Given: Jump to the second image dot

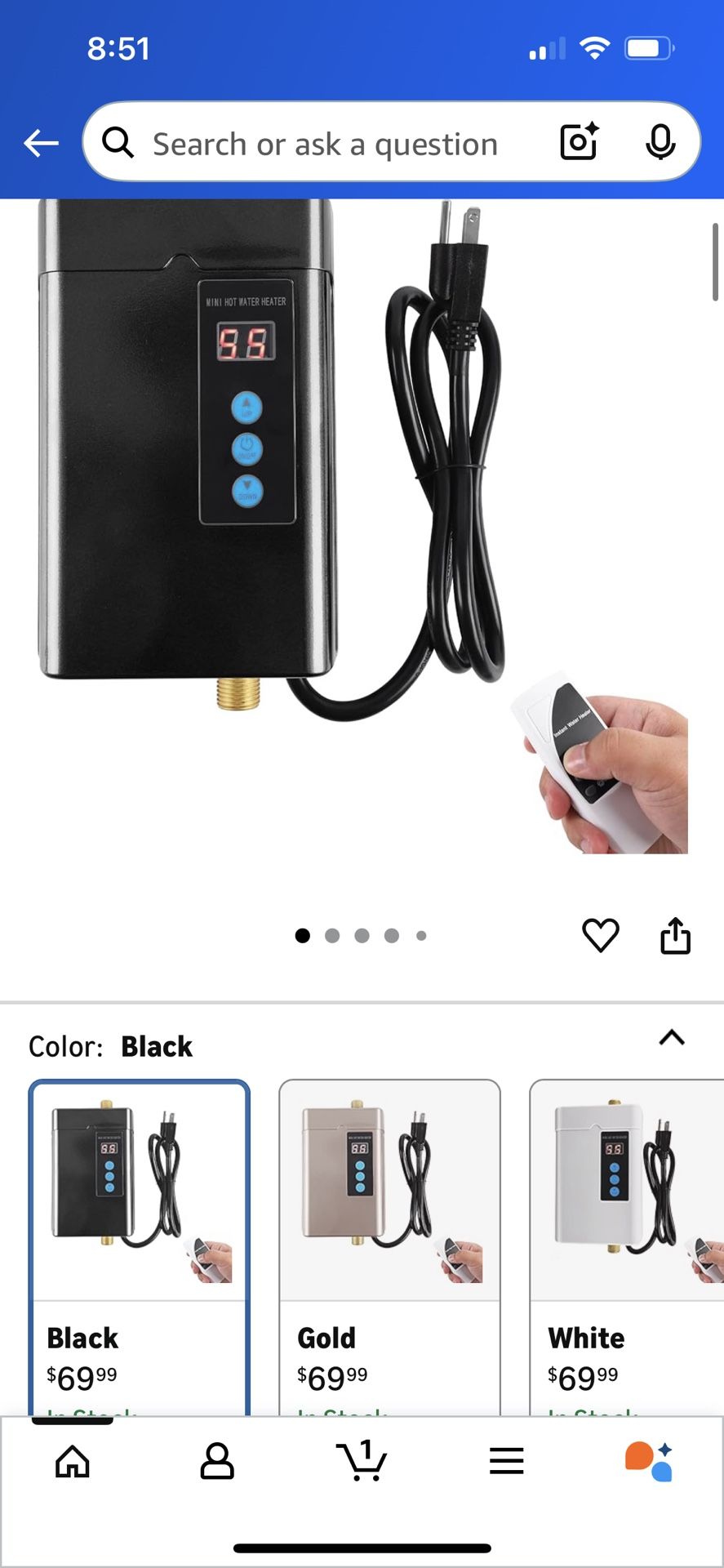Looking at the screenshot, I should point(332,936).
